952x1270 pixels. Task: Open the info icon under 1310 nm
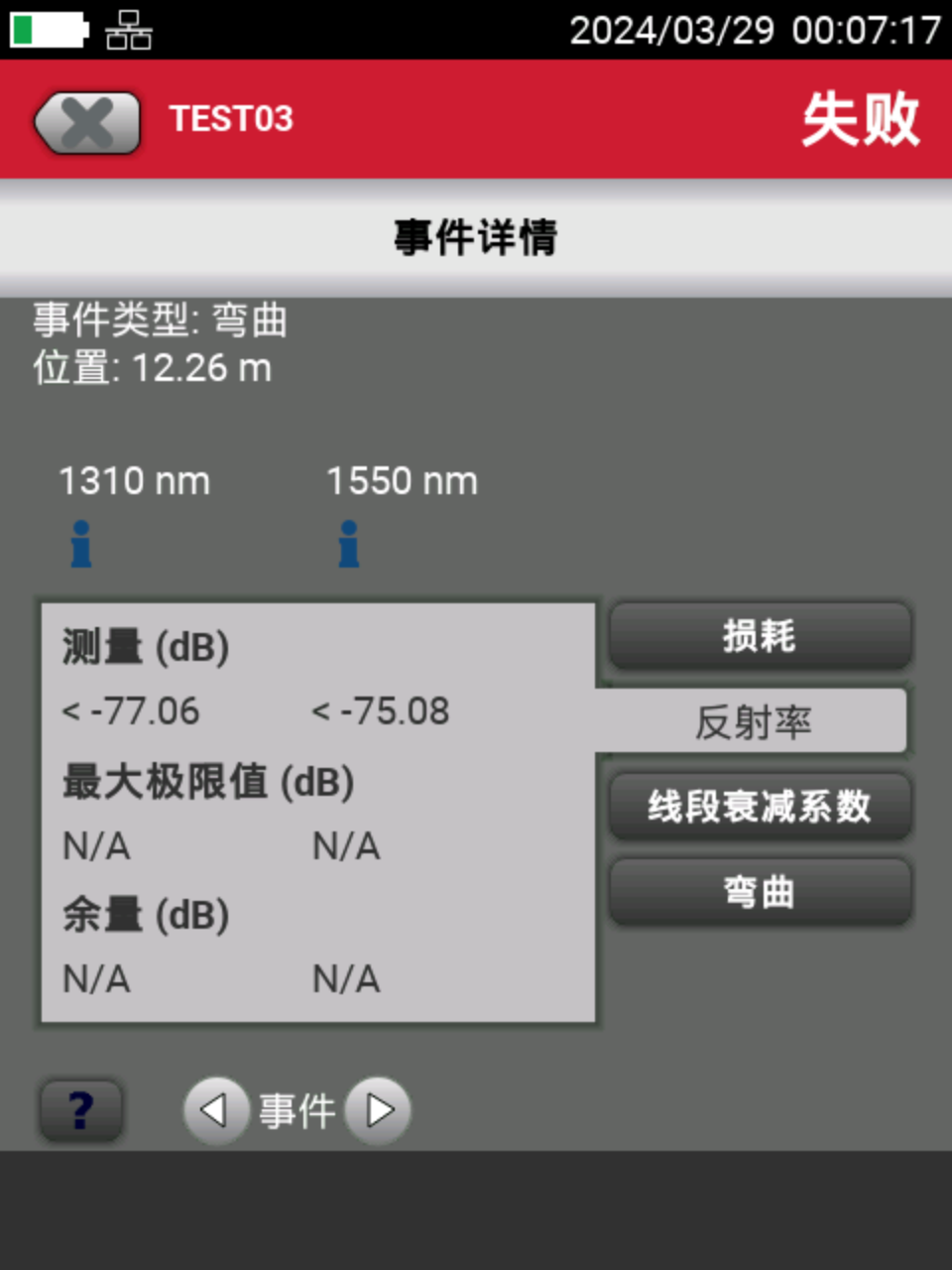click(x=81, y=544)
